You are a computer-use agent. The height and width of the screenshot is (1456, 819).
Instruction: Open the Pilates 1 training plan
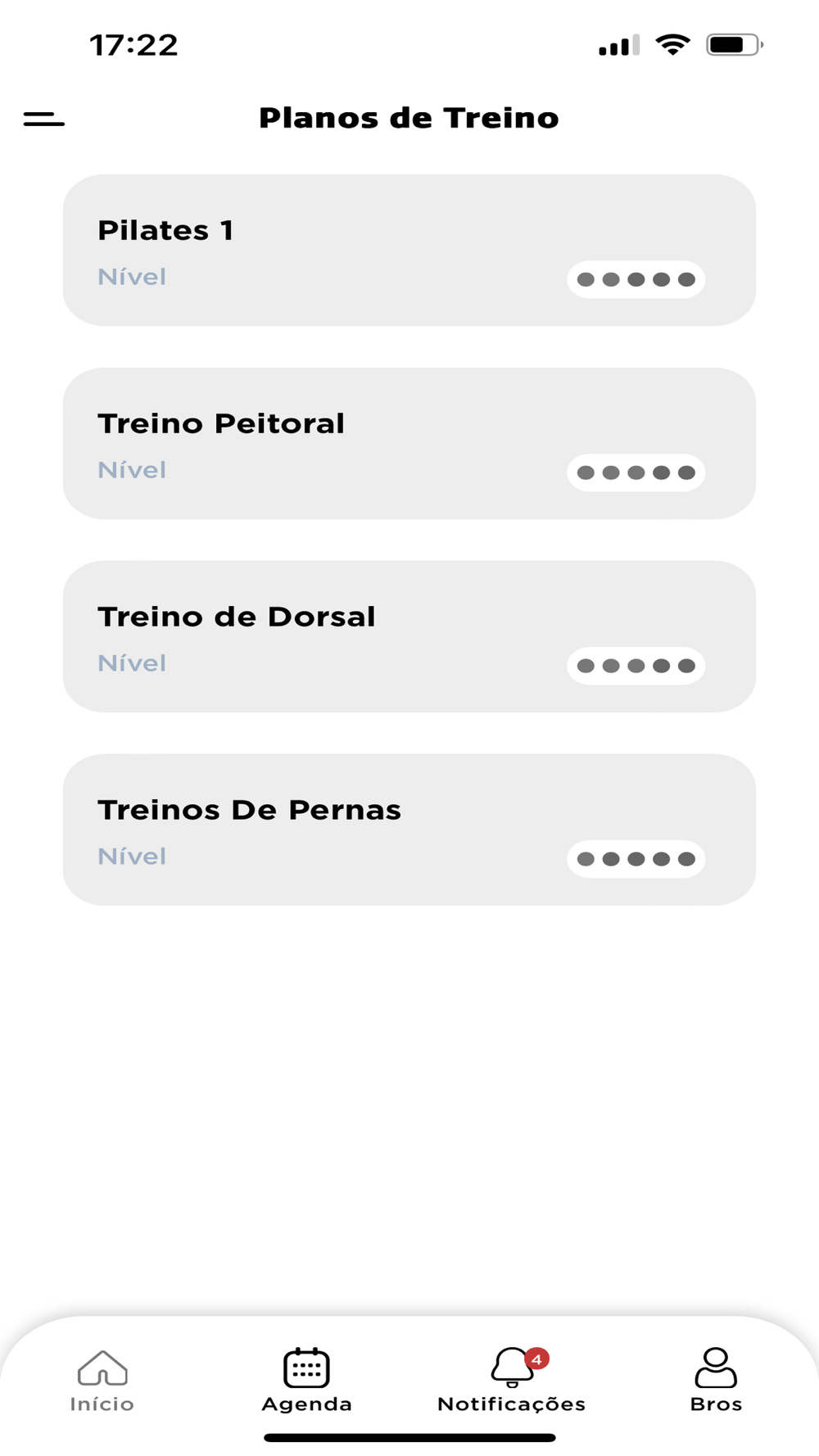pos(409,250)
